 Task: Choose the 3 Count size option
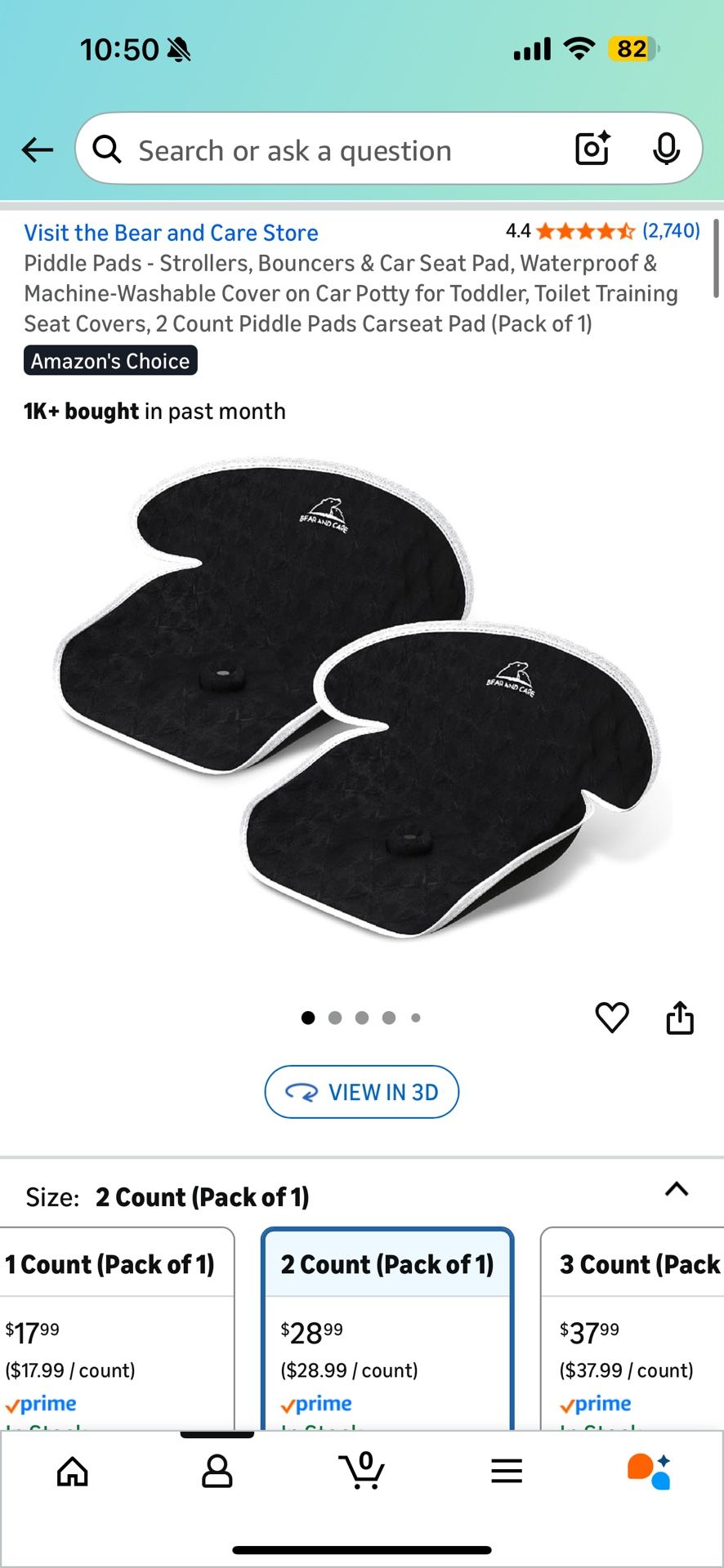click(632, 1329)
